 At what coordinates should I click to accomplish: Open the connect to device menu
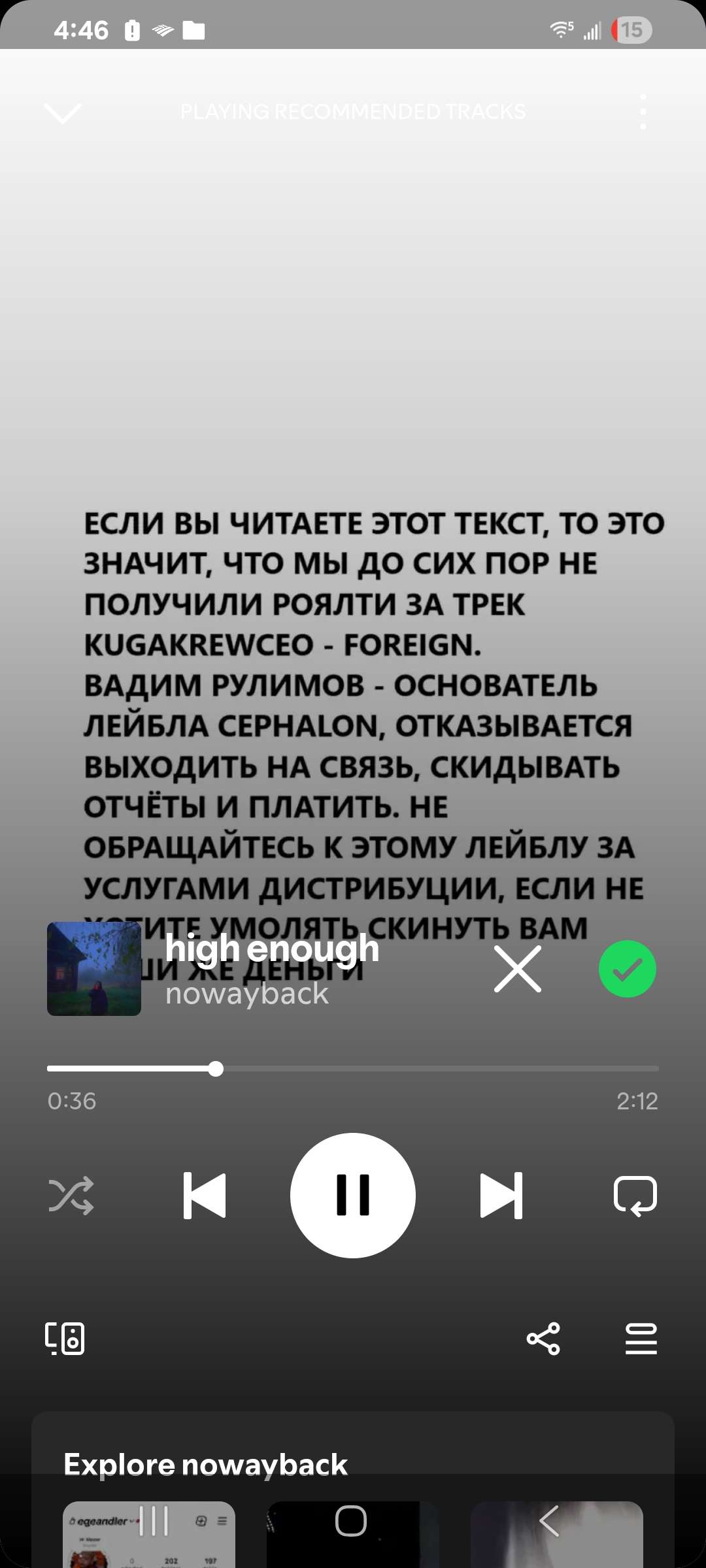65,1339
